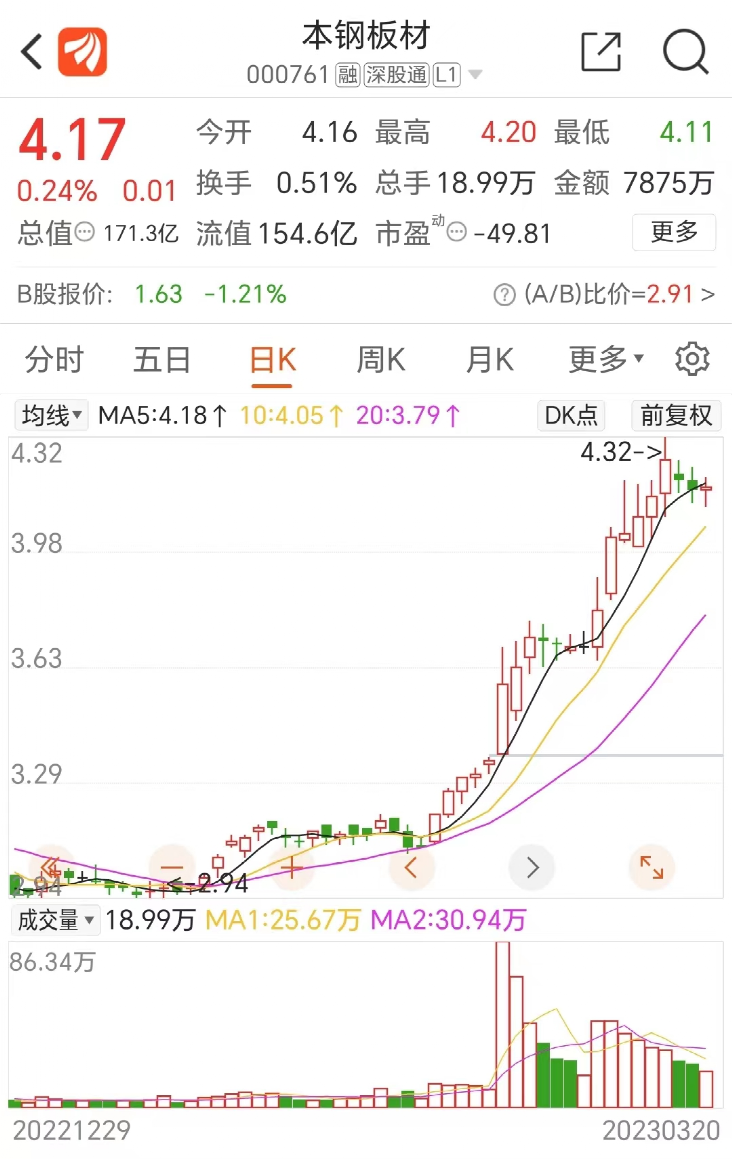Select the 日K chart tab
732x1159 pixels.
[272, 359]
